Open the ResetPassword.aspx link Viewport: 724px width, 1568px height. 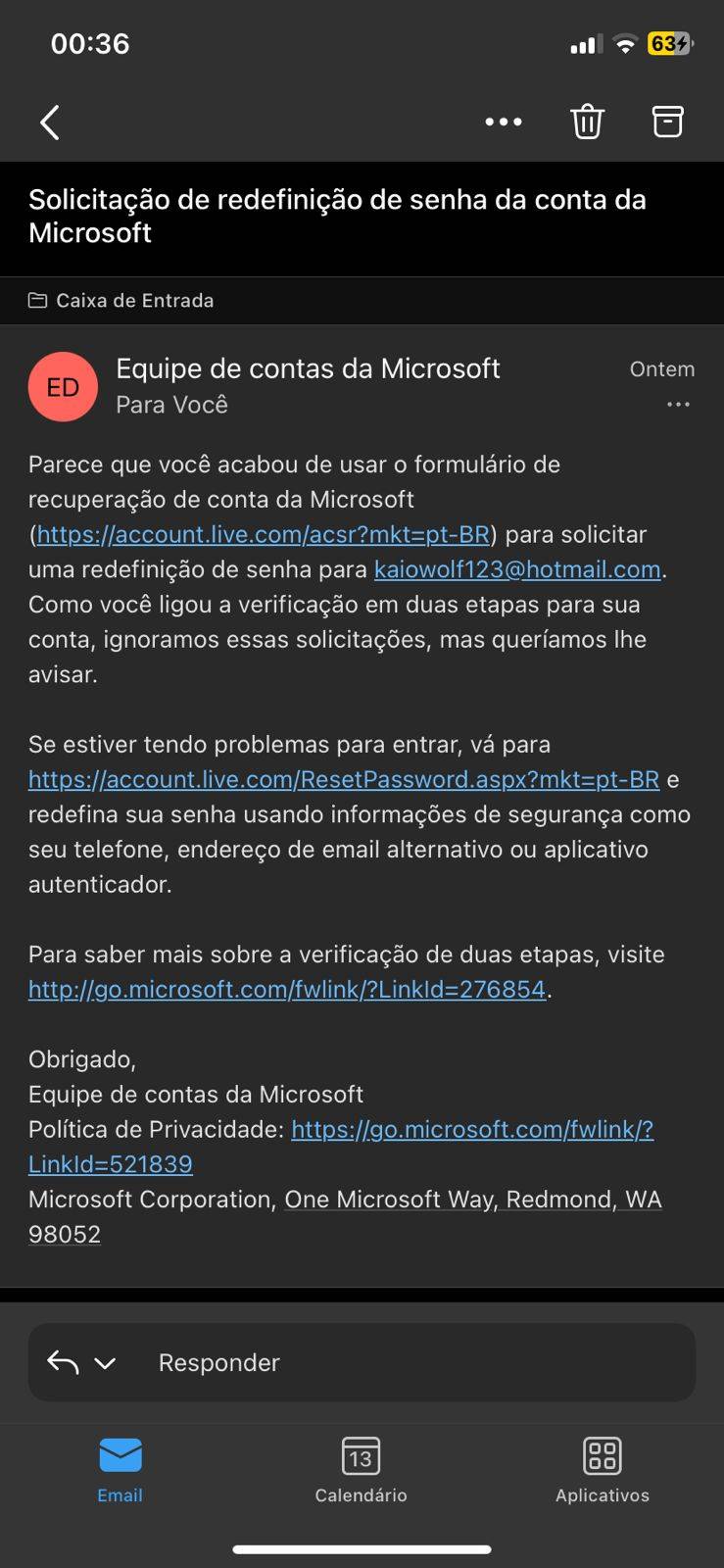[x=343, y=780]
